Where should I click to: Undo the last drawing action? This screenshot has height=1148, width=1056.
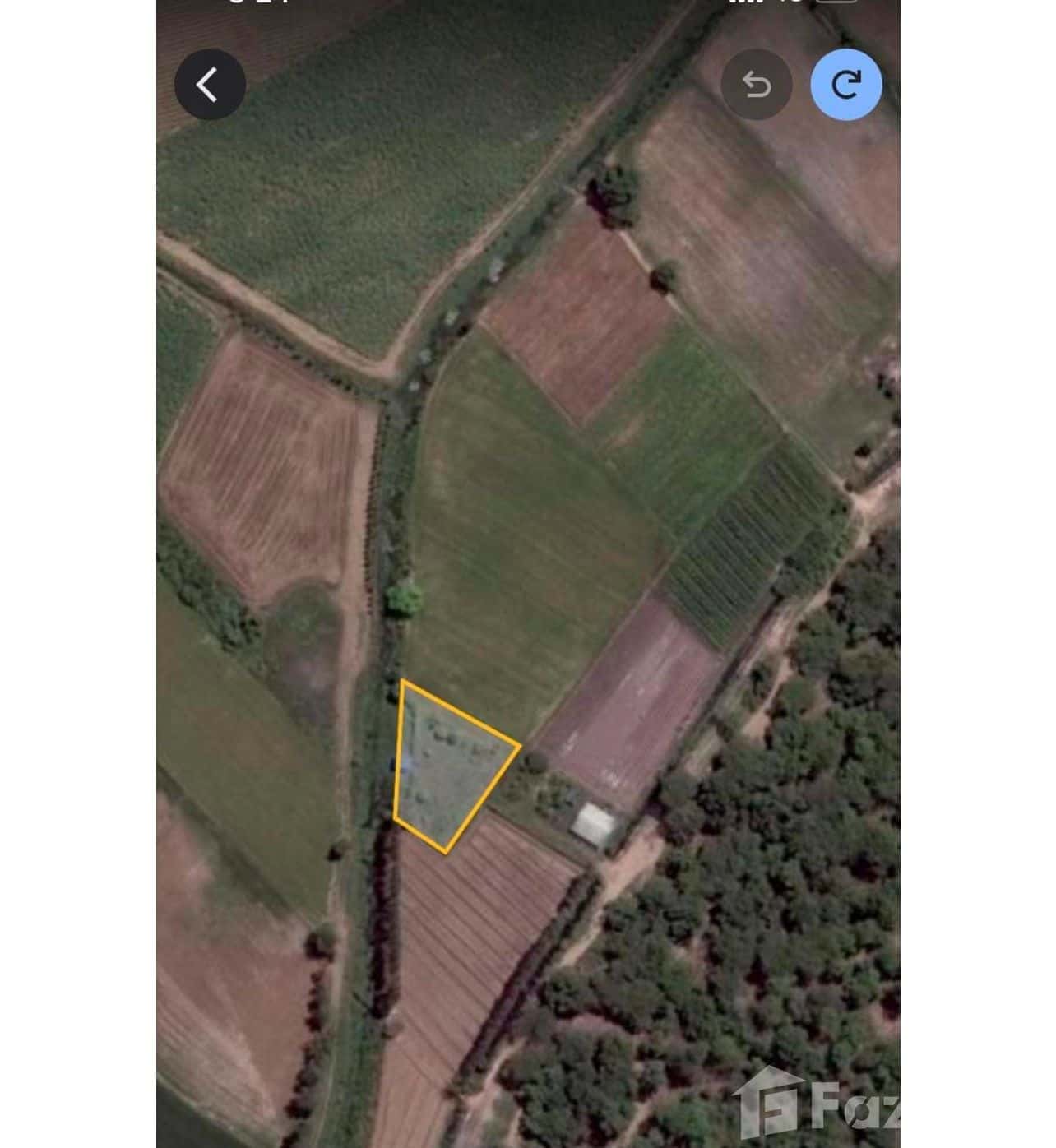[756, 85]
